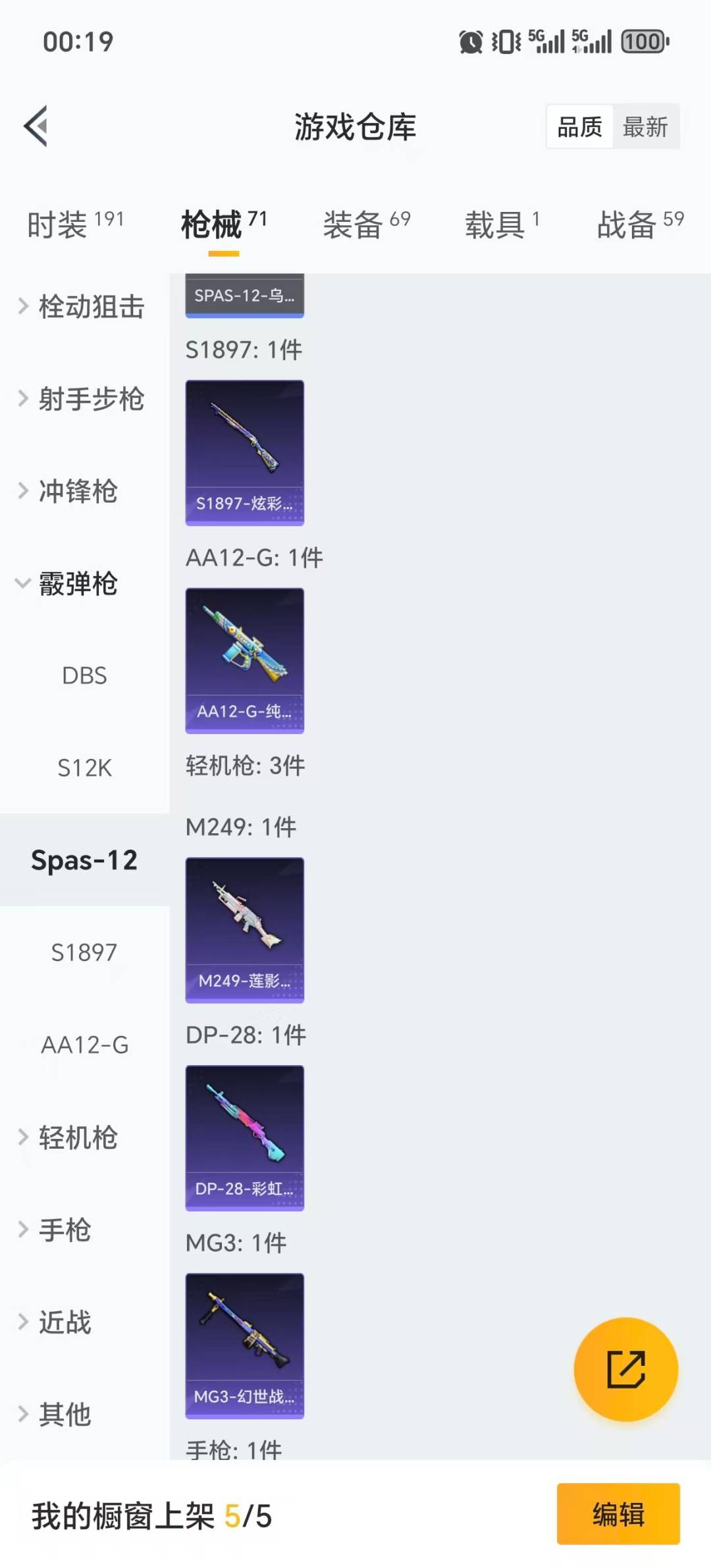Sort inventory by 最新
Screen dimensions: 711x1568
click(x=646, y=126)
